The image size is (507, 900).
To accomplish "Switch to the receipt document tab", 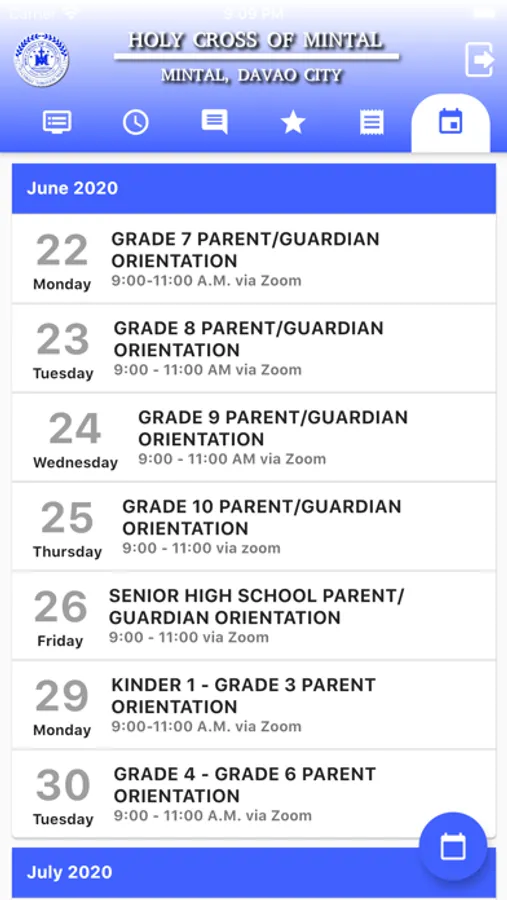I will point(371,122).
